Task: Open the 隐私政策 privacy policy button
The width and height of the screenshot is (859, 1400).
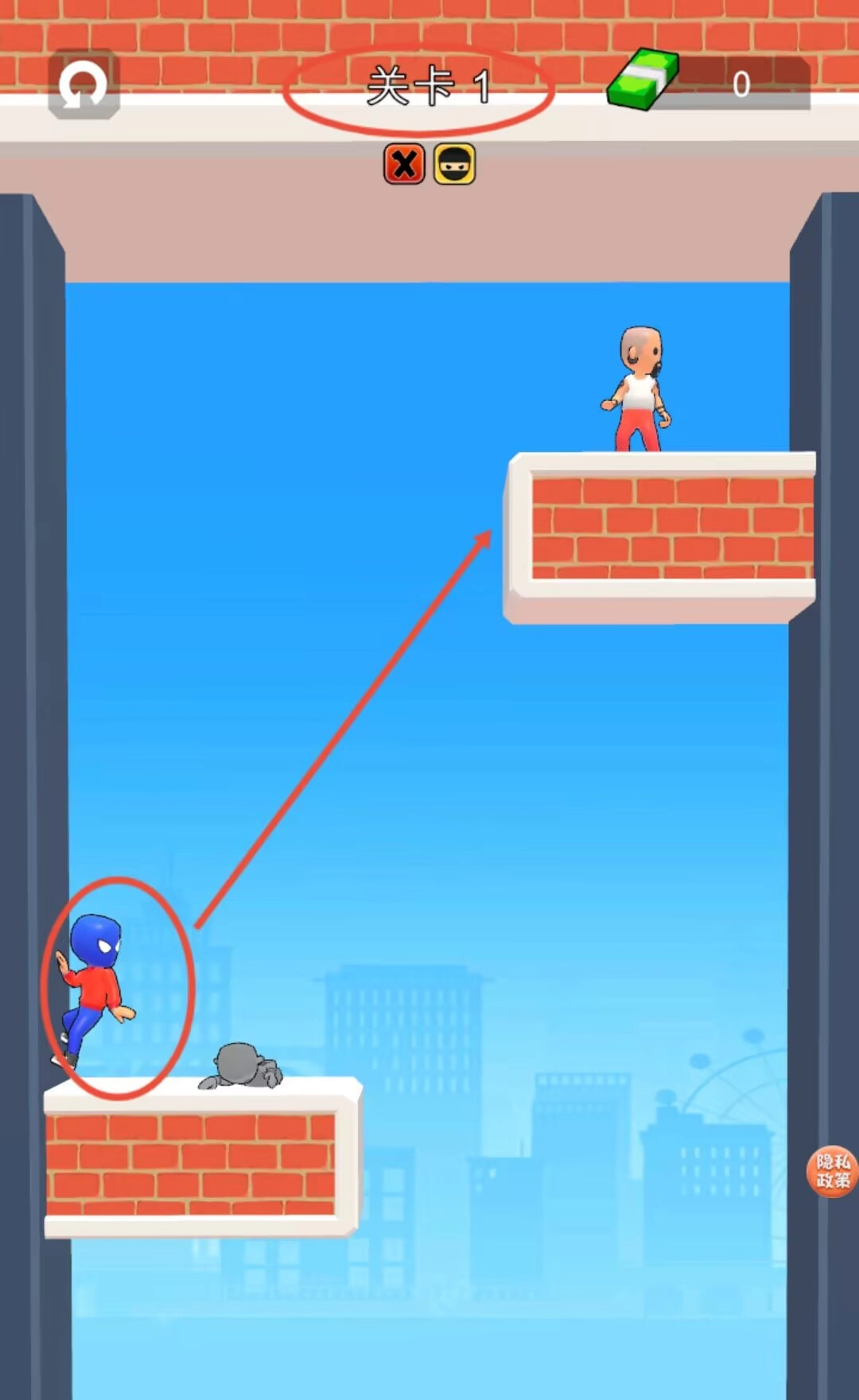Action: click(832, 1171)
